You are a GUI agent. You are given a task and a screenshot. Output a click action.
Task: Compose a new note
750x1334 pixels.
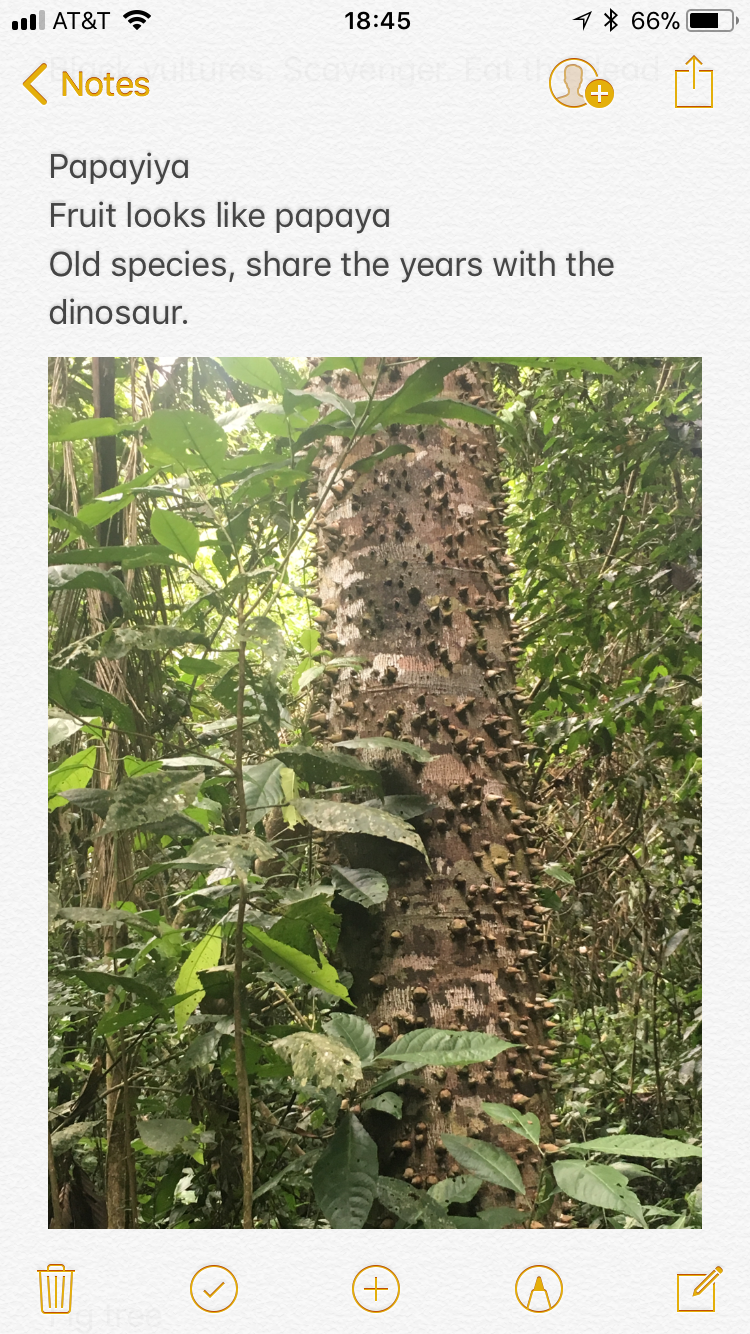coord(699,1288)
